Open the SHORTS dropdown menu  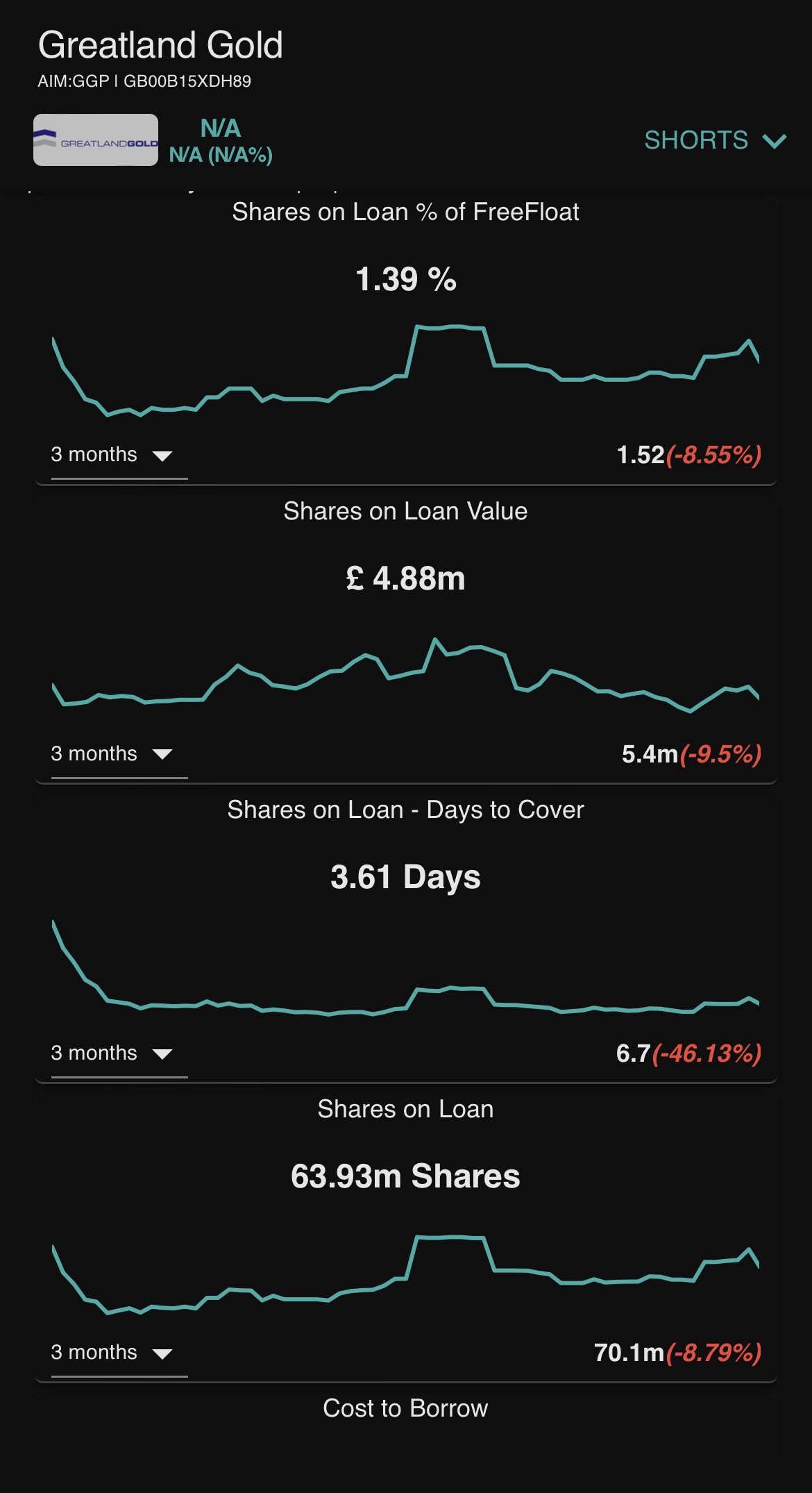point(716,140)
